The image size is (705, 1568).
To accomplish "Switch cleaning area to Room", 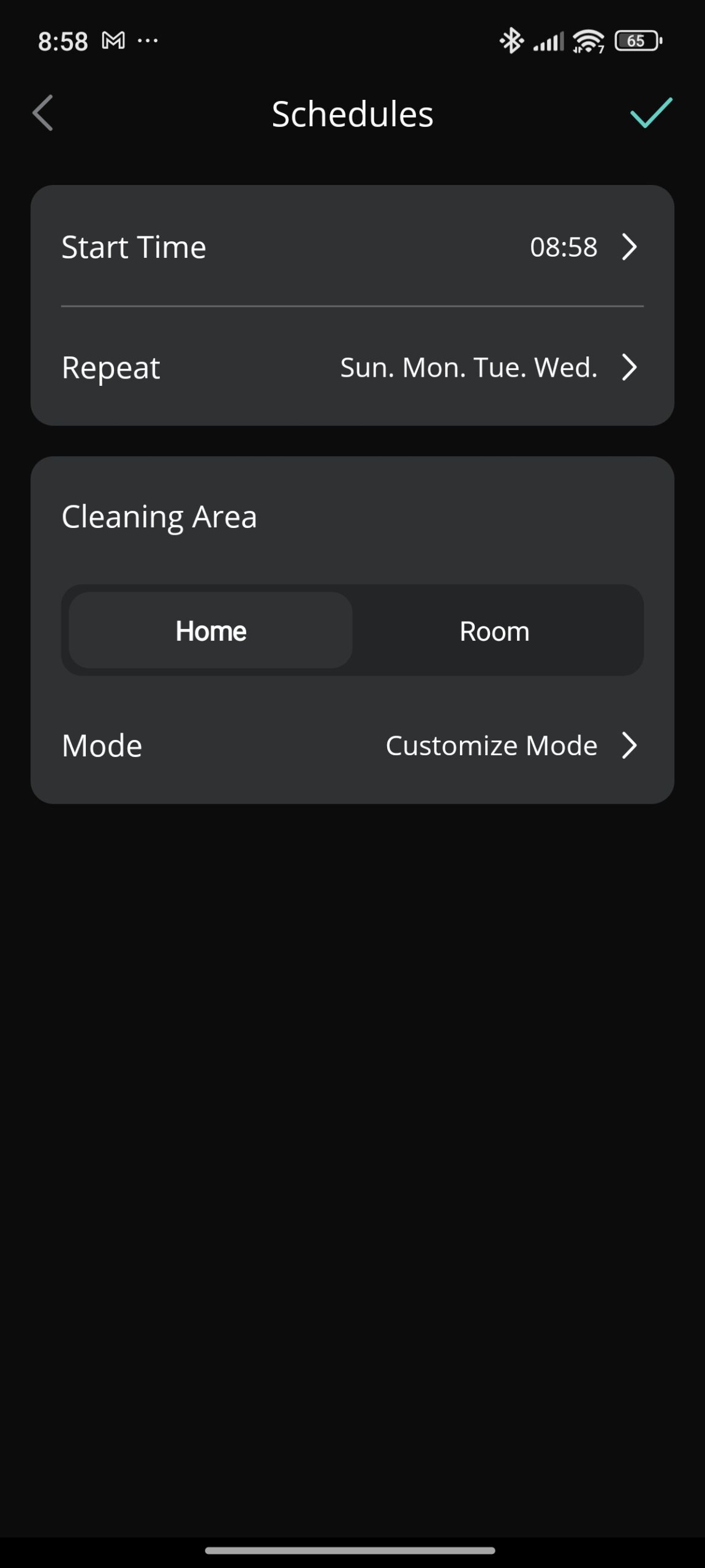I will pos(494,631).
